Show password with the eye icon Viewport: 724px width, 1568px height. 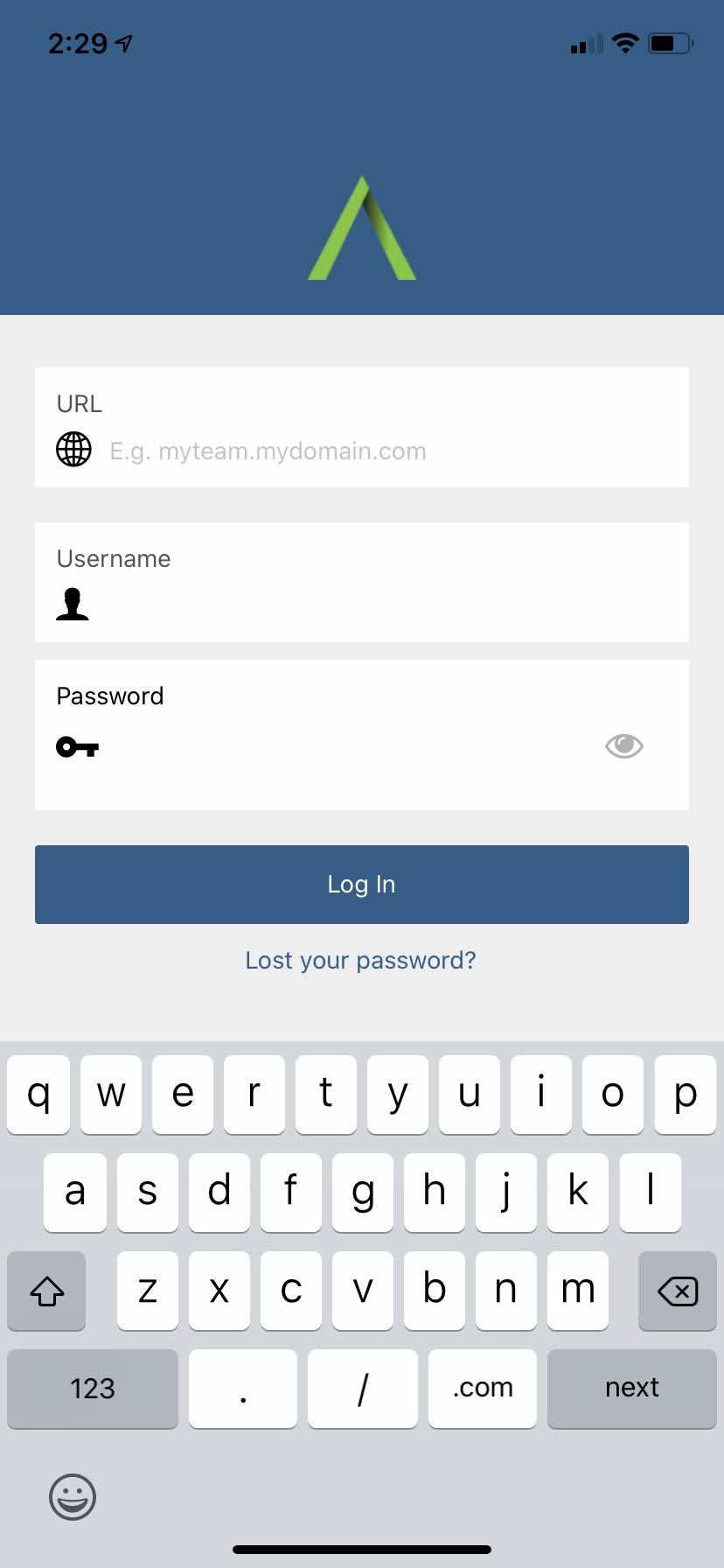click(624, 745)
